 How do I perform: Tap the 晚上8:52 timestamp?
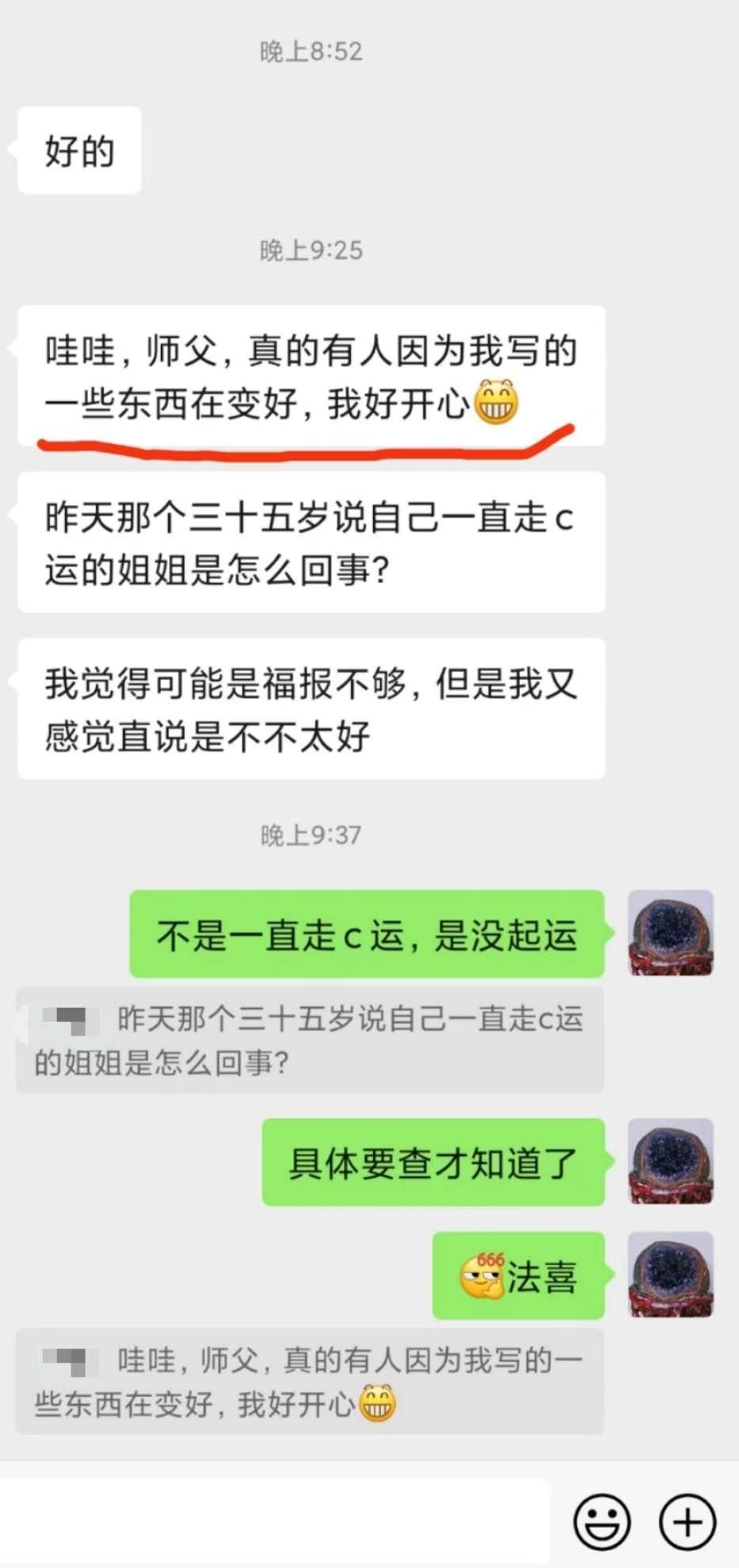(309, 52)
